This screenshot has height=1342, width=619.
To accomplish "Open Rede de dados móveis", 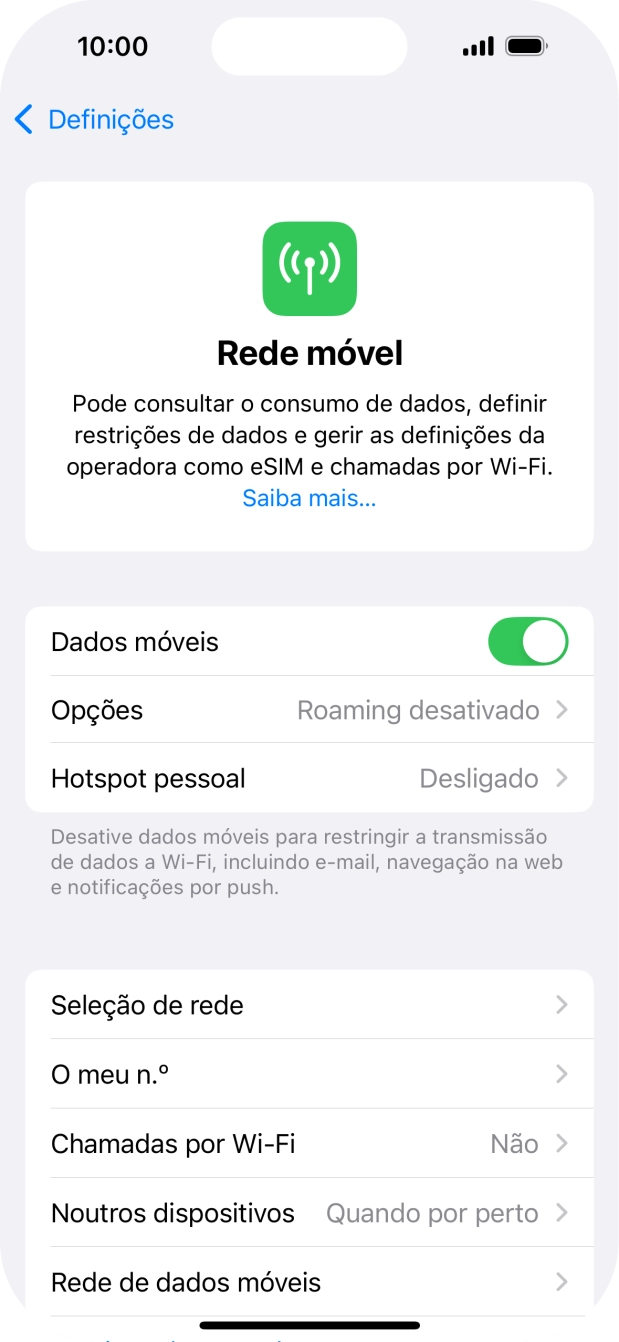I will click(309, 1282).
